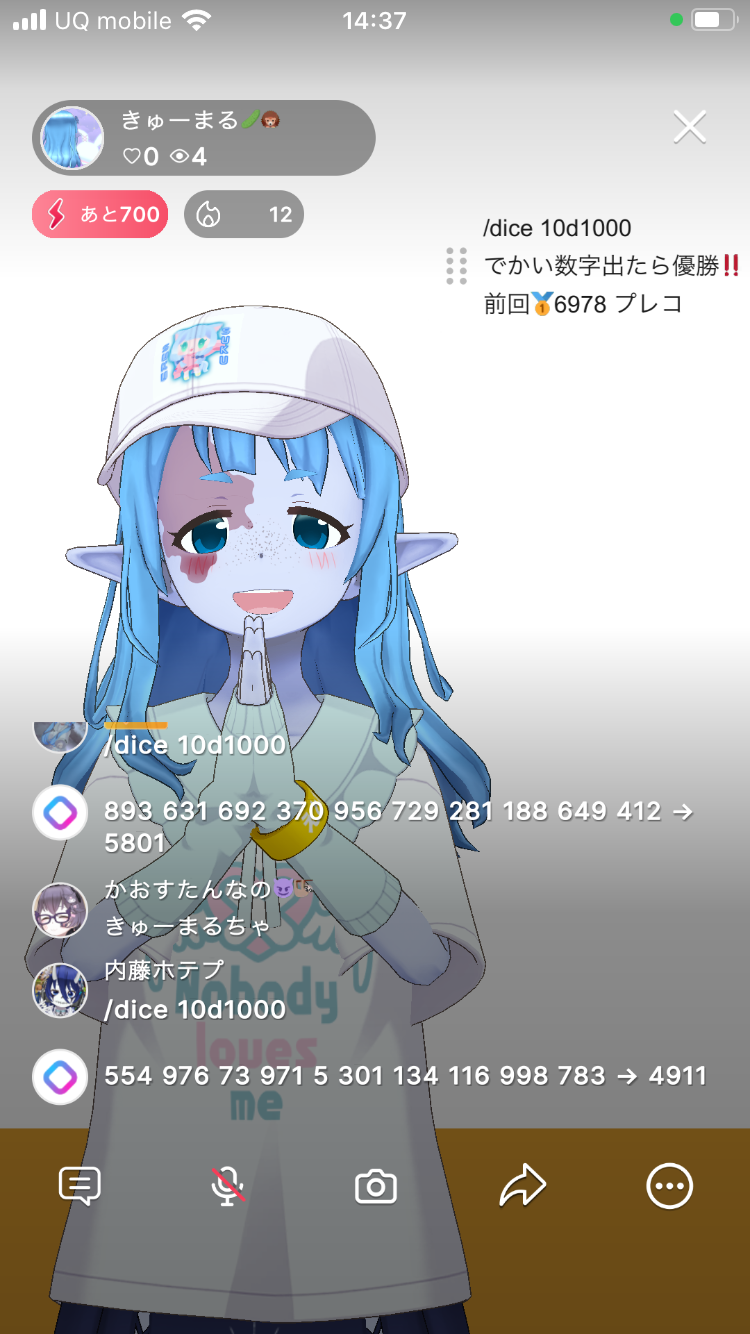
Task: View 内藤ホテプ's commenter avatar
Action: click(x=60, y=990)
